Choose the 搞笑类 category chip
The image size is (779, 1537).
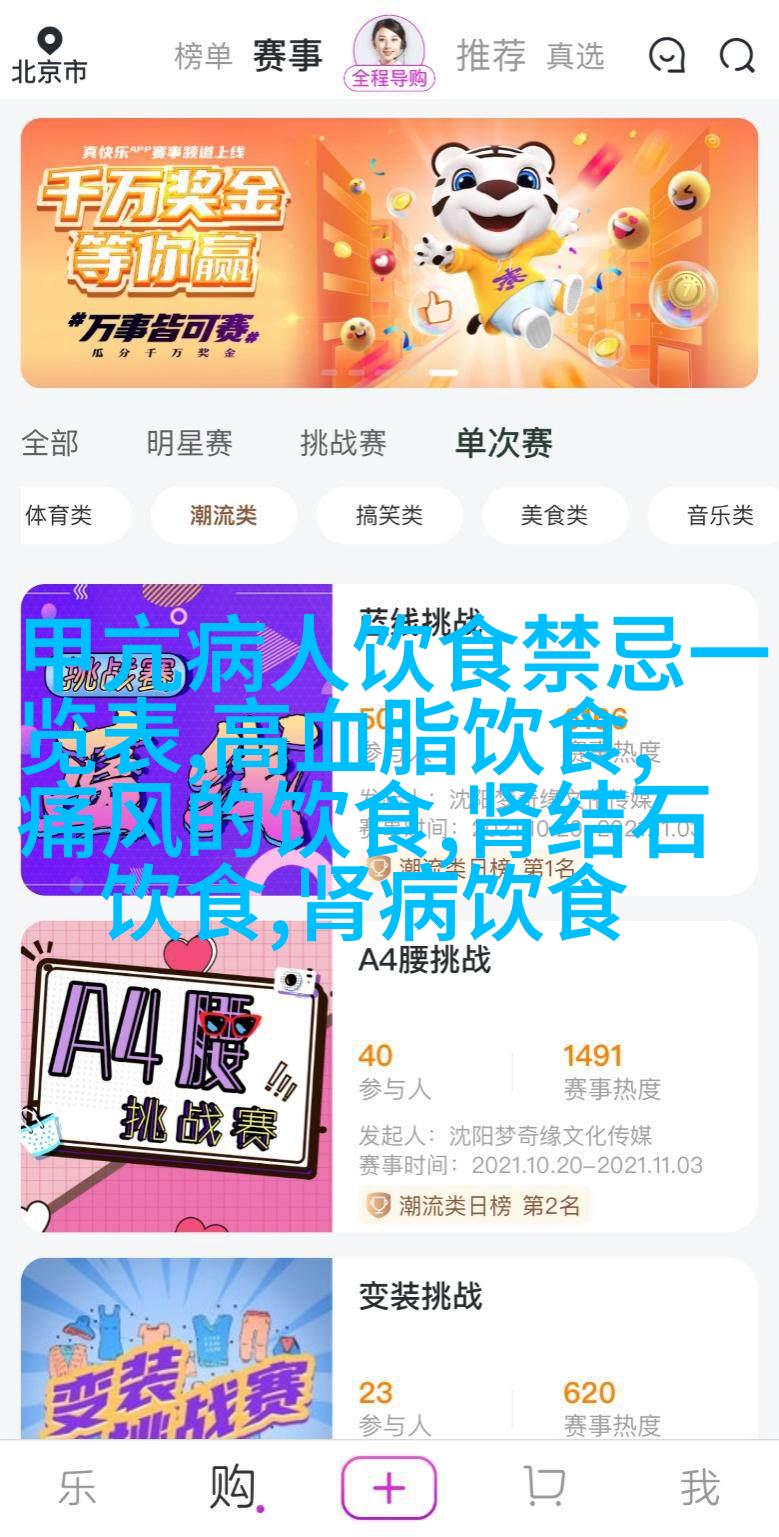pos(389,516)
